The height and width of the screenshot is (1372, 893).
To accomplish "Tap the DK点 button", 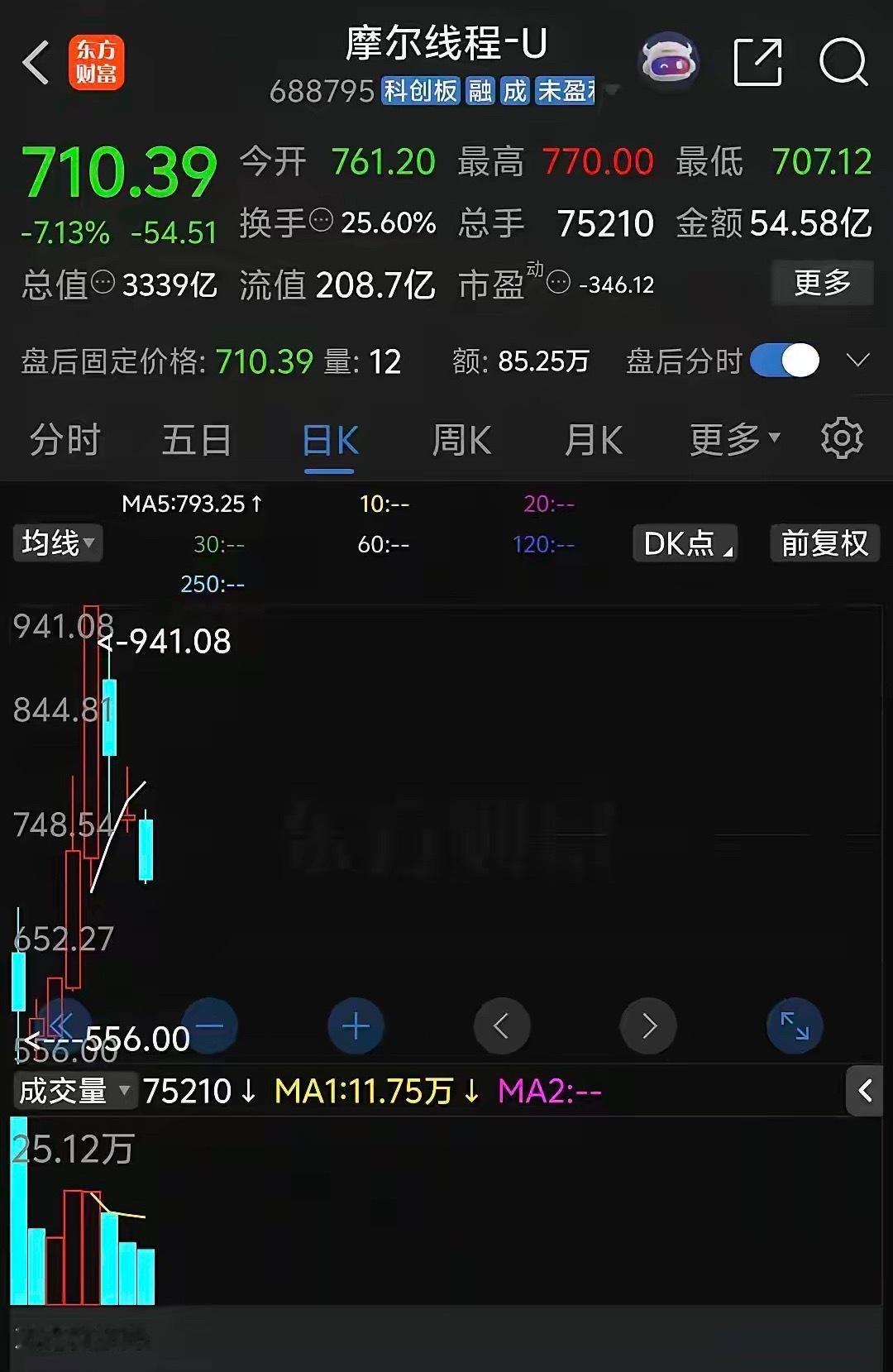I will (685, 543).
